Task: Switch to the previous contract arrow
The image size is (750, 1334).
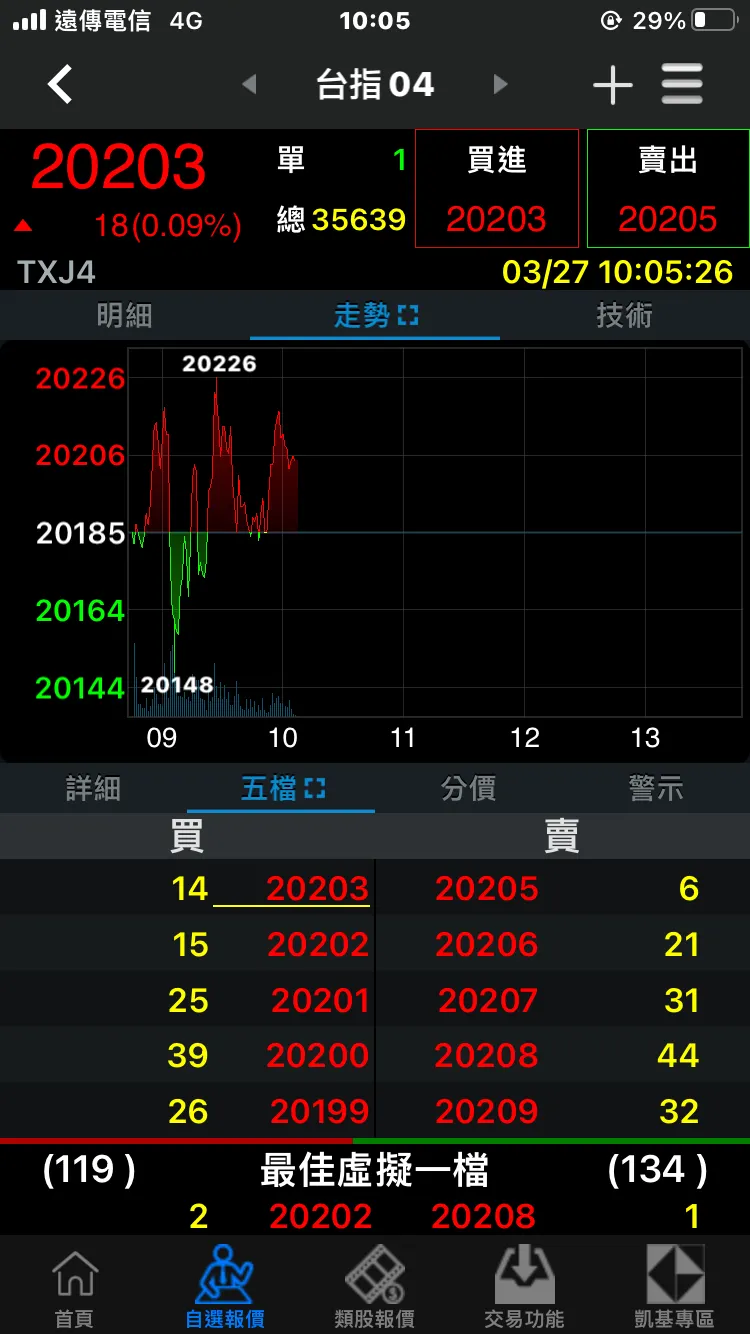Action: coord(250,85)
